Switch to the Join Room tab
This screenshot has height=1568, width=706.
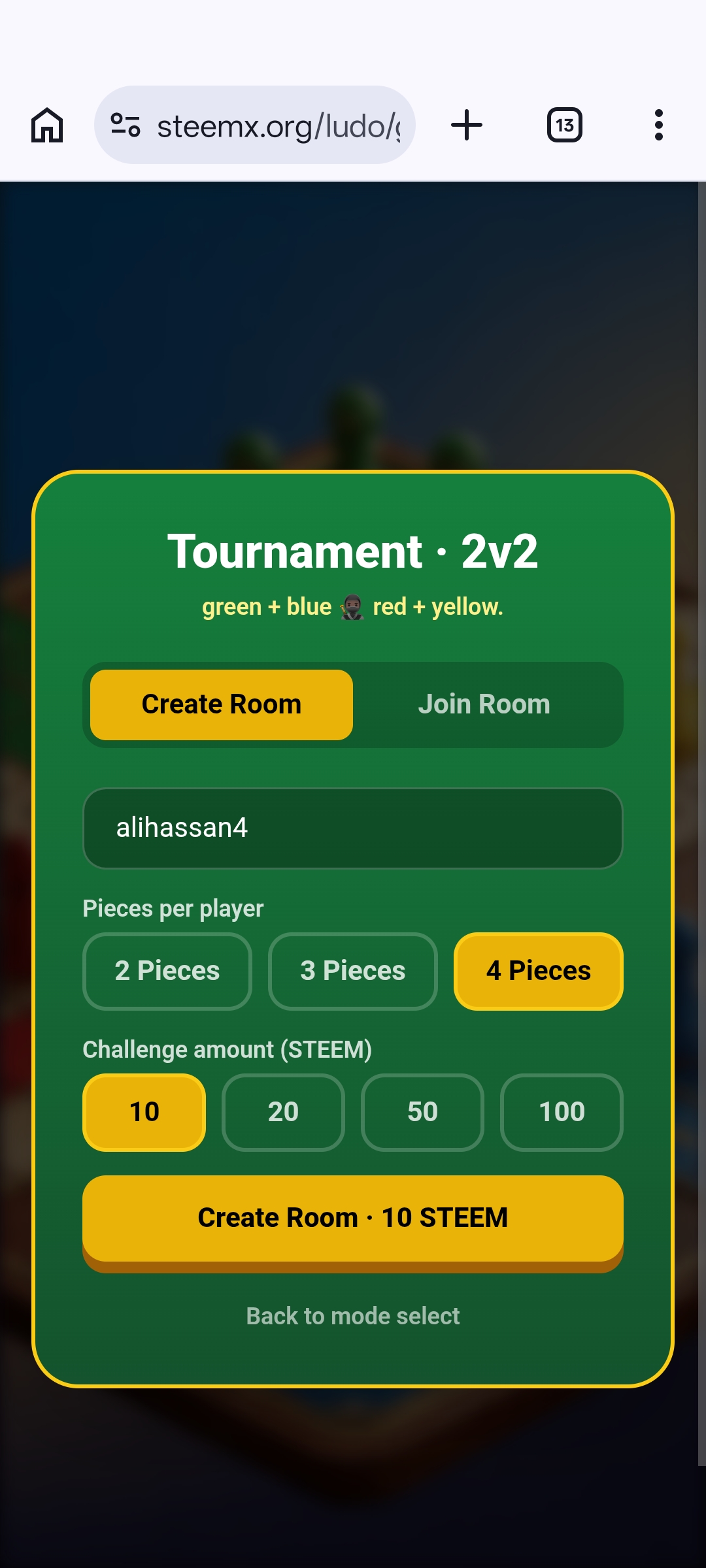[484, 704]
